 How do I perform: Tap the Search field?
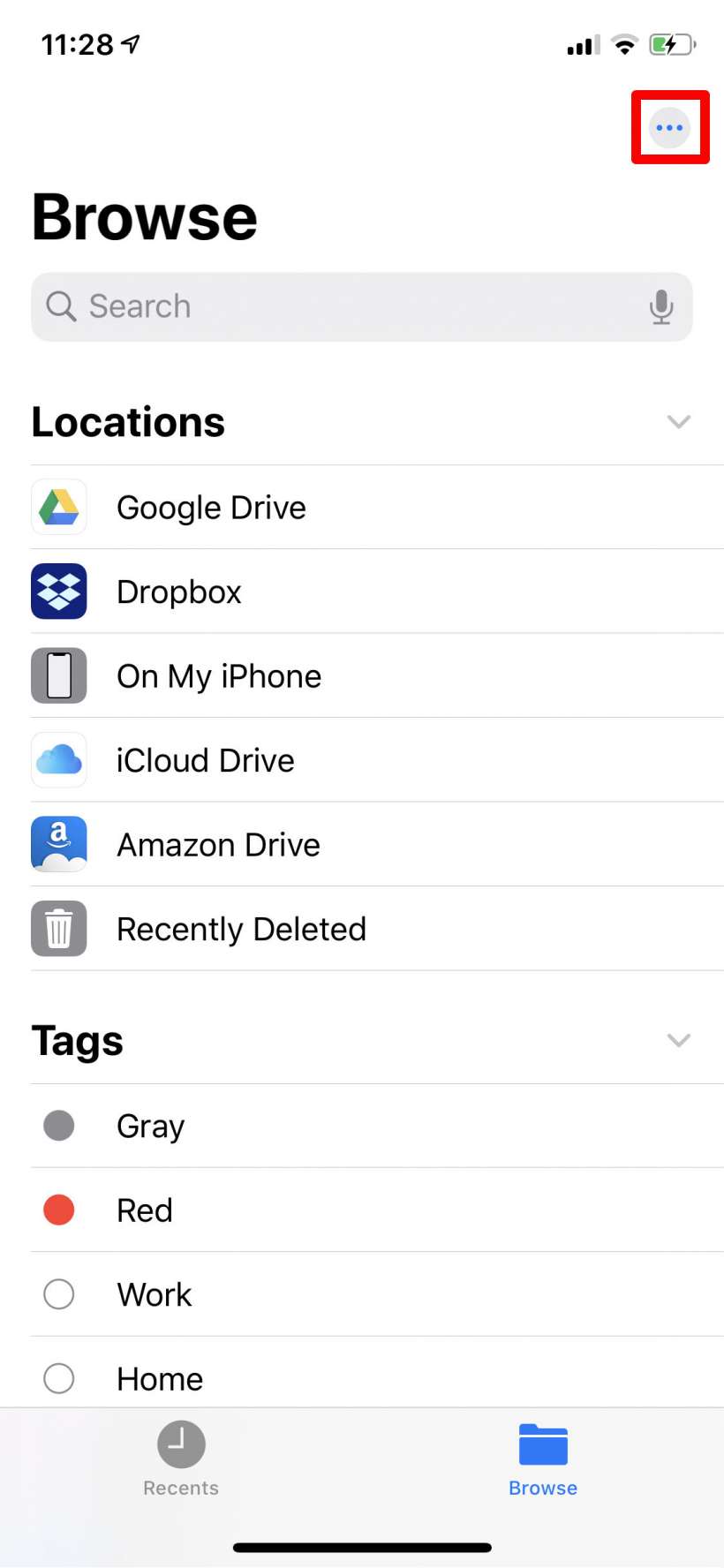pyautogui.click(x=344, y=306)
